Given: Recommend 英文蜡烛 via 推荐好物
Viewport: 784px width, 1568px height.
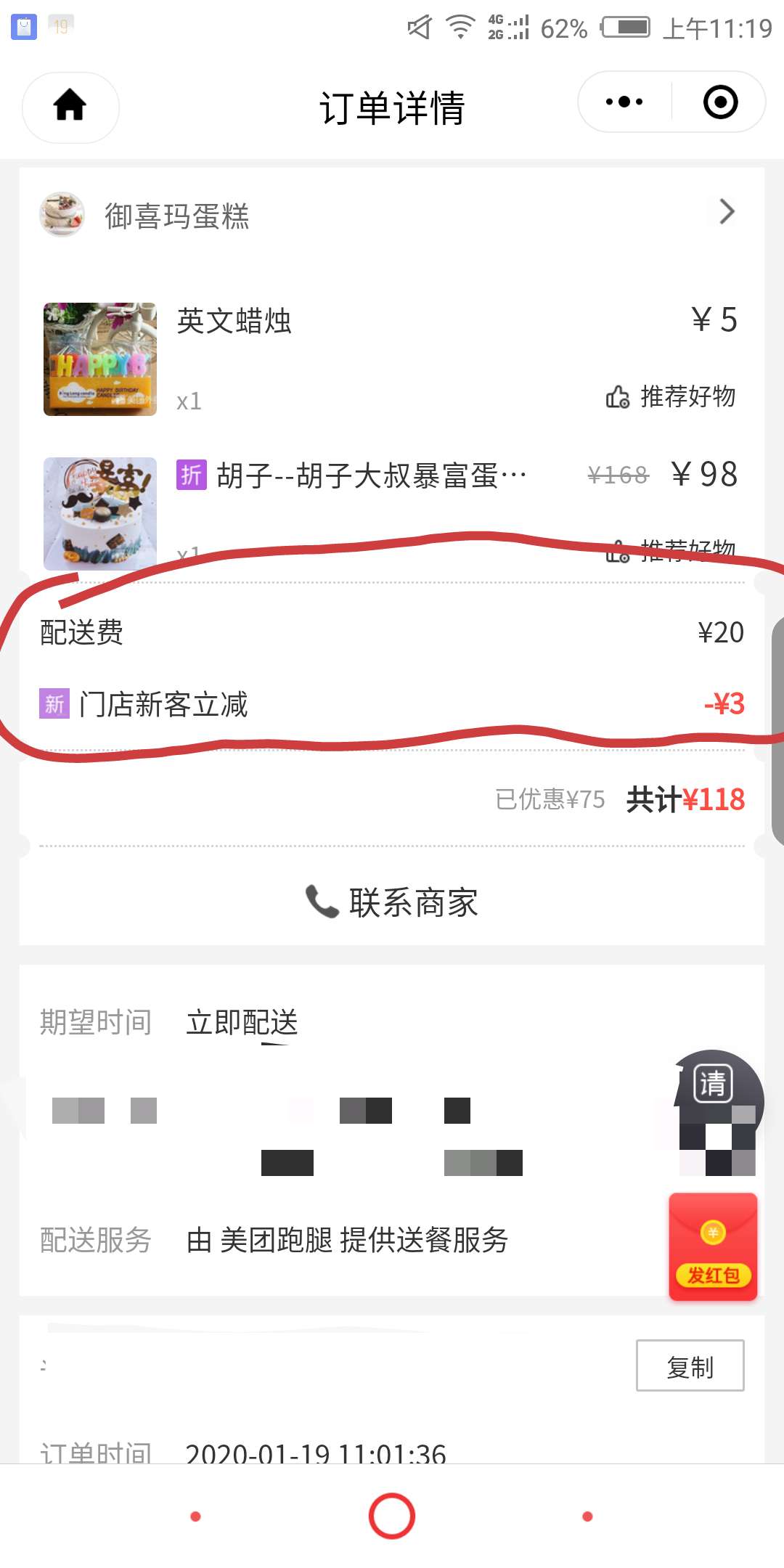Looking at the screenshot, I should [671, 396].
